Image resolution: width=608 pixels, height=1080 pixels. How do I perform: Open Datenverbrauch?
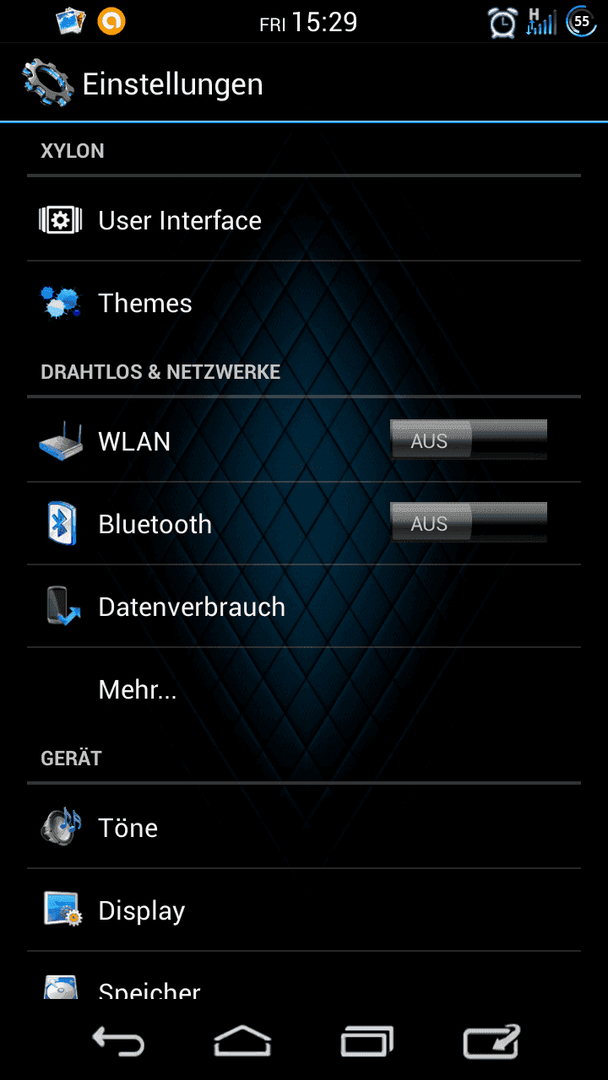304,606
